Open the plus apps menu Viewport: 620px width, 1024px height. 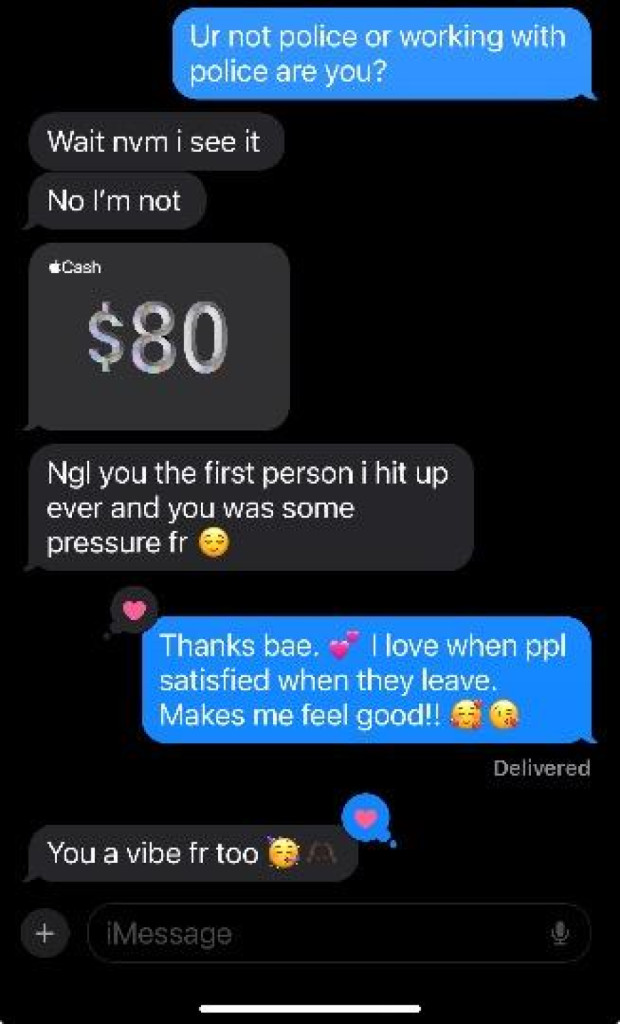45,933
